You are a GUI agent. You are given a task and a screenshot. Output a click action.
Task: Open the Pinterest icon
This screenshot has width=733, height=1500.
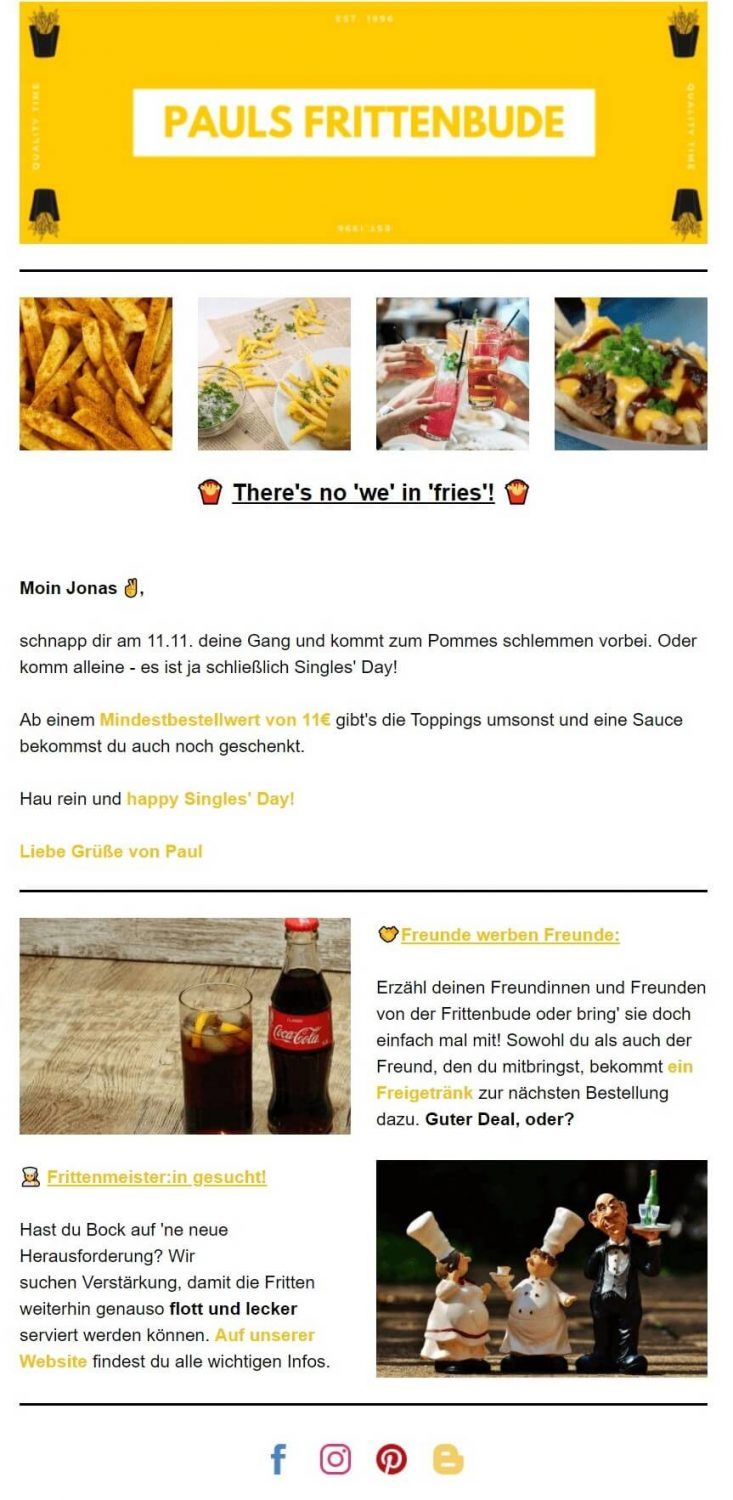(x=391, y=1460)
